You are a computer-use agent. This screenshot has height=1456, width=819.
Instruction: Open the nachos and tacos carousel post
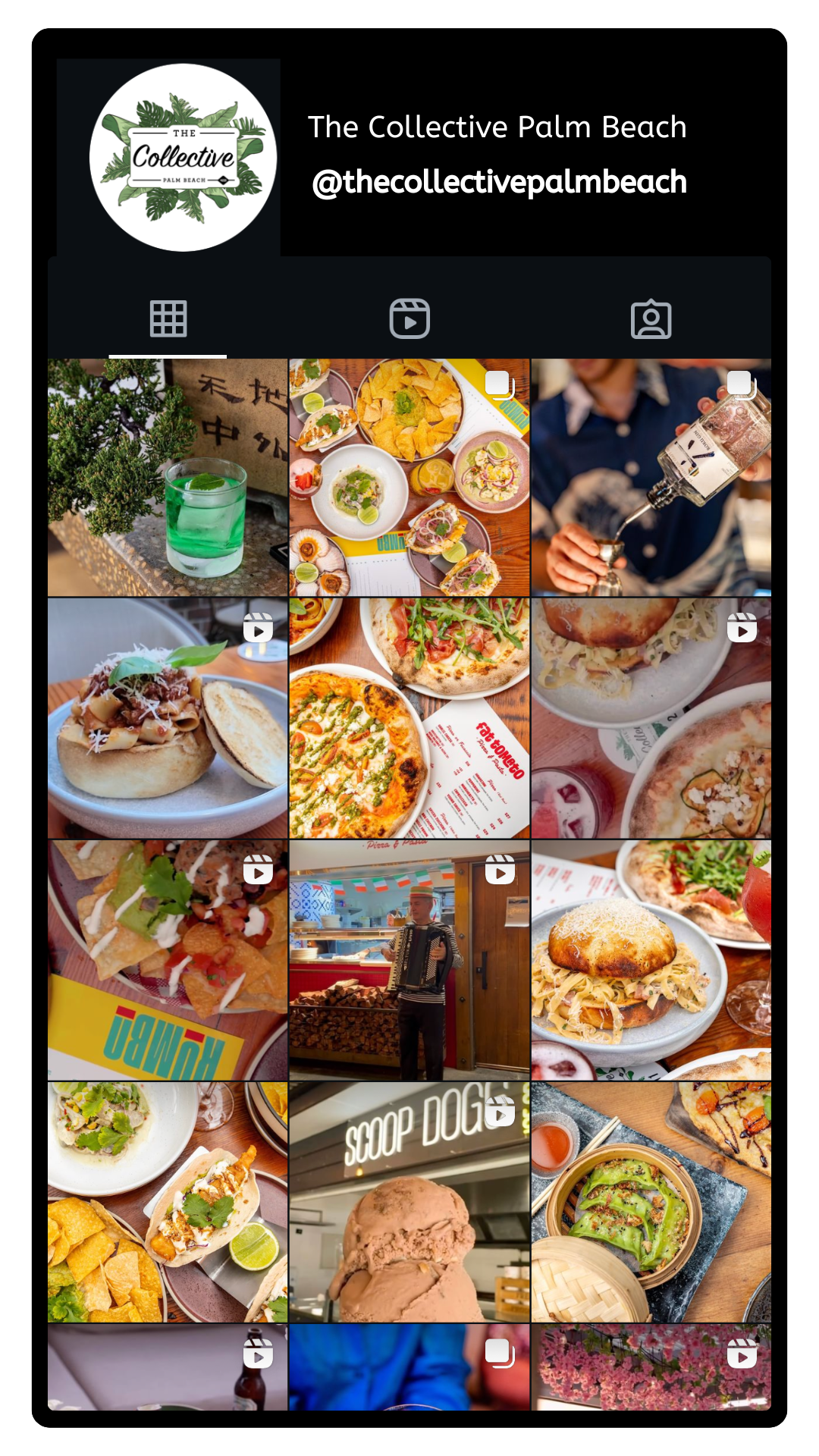coord(409,478)
